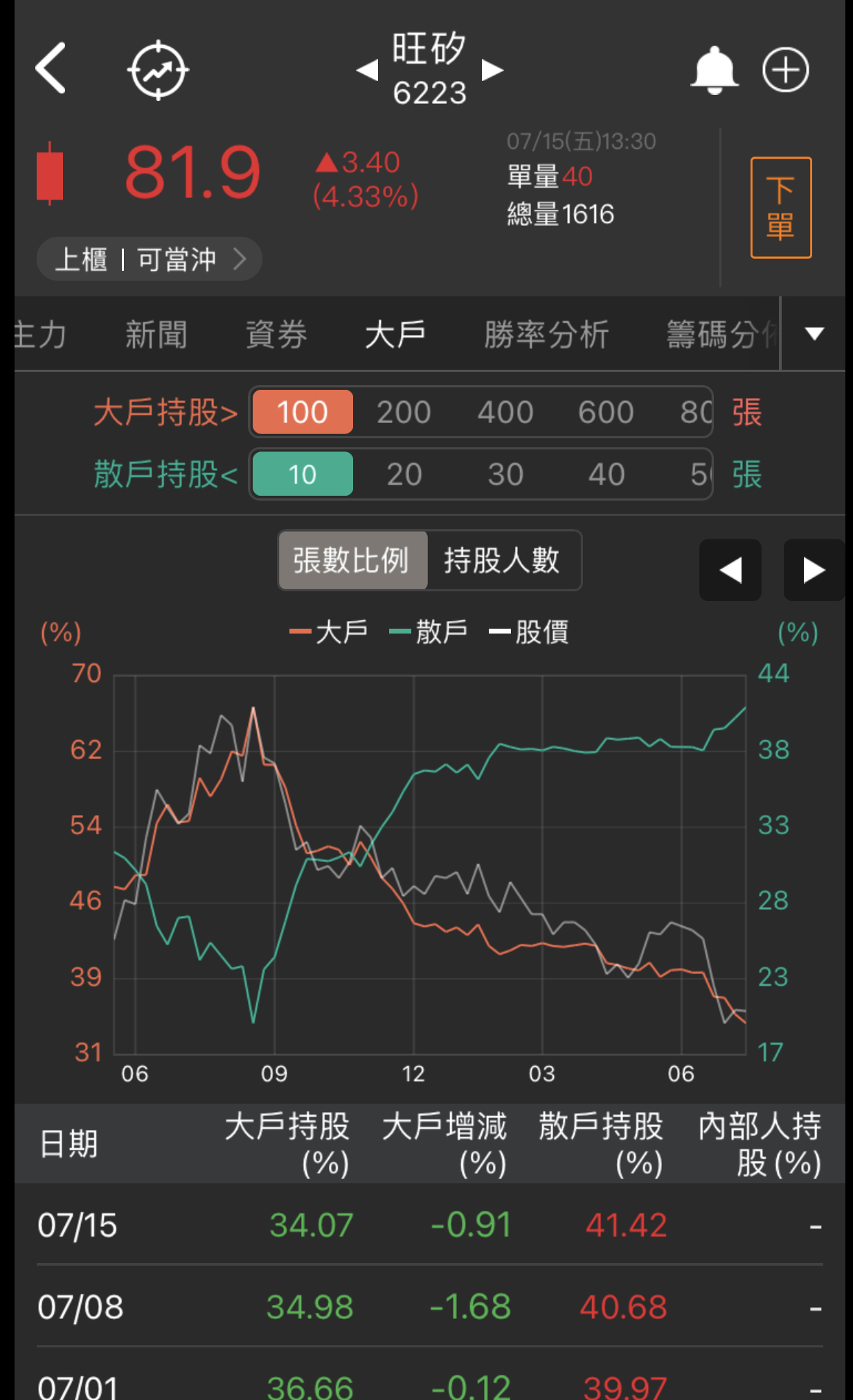This screenshot has height=1400, width=853.
Task: Add stock to watchlist with plus icon
Action: [785, 70]
